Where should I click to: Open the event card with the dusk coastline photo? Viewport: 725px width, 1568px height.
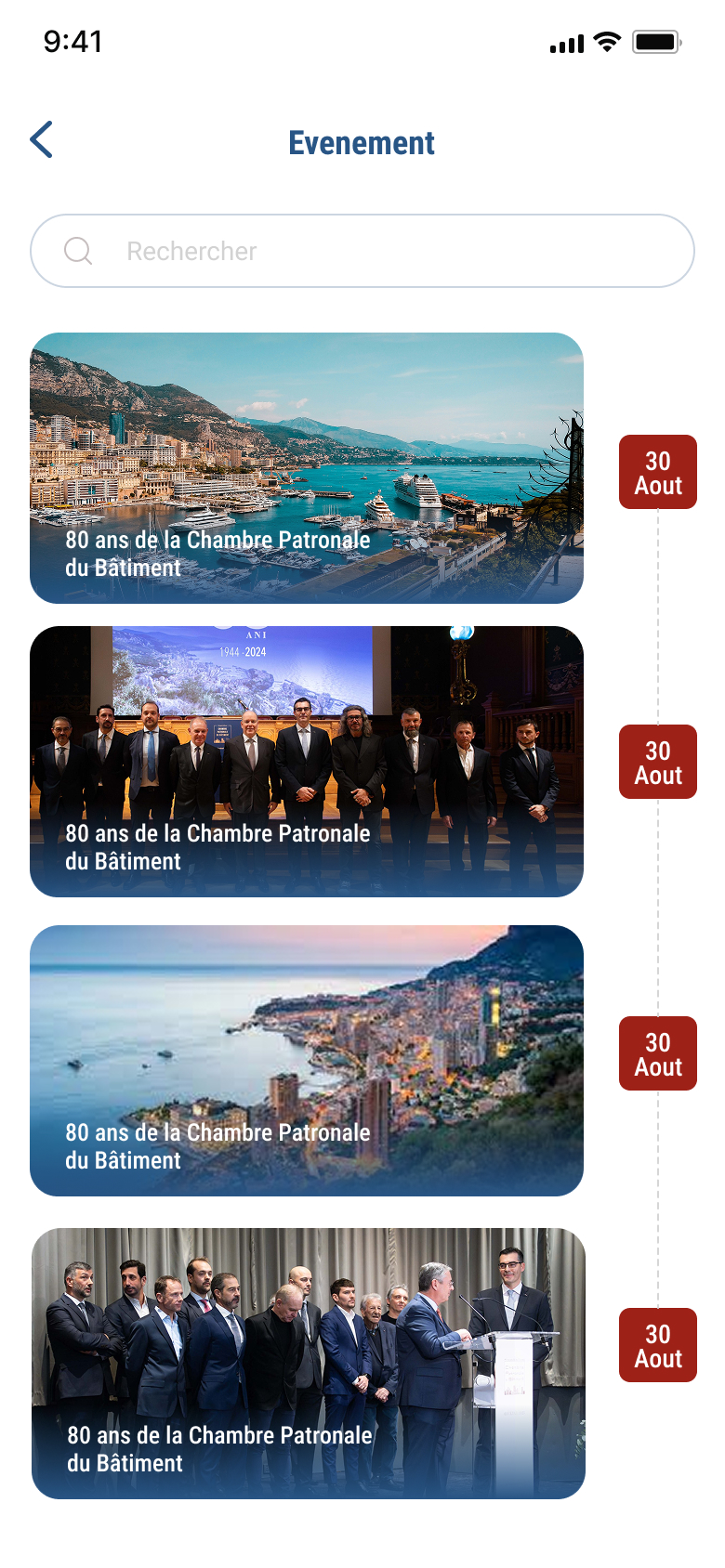pyautogui.click(x=307, y=1060)
